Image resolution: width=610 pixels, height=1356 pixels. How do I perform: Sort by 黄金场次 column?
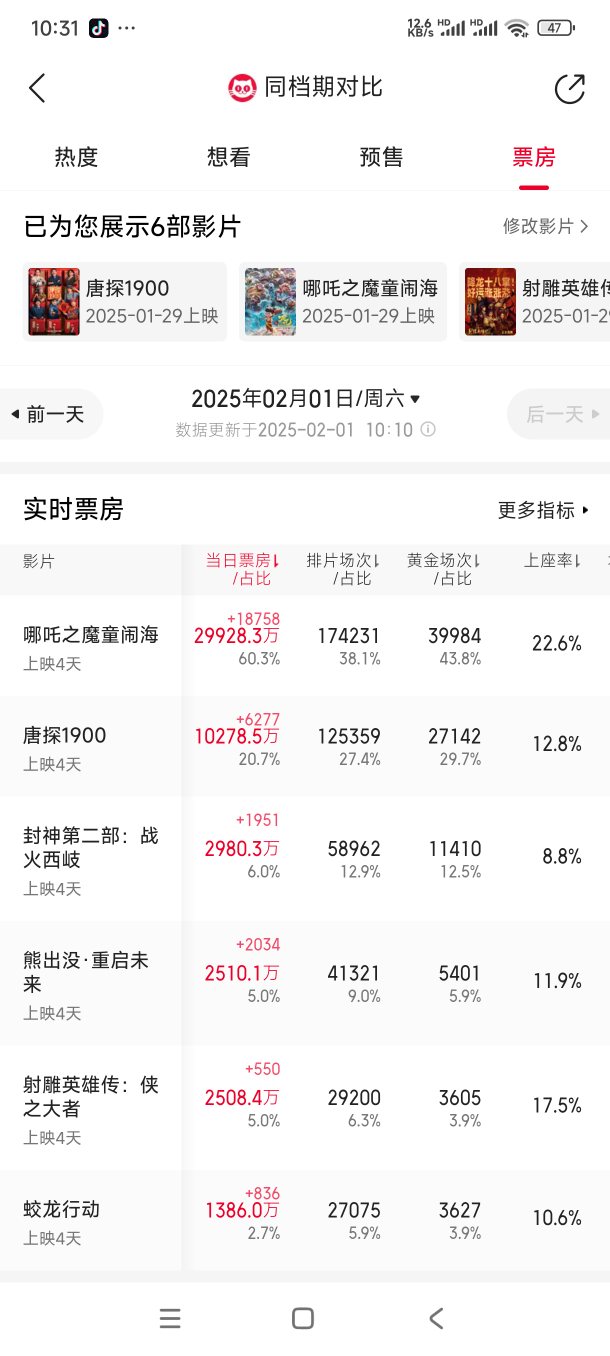(x=444, y=569)
